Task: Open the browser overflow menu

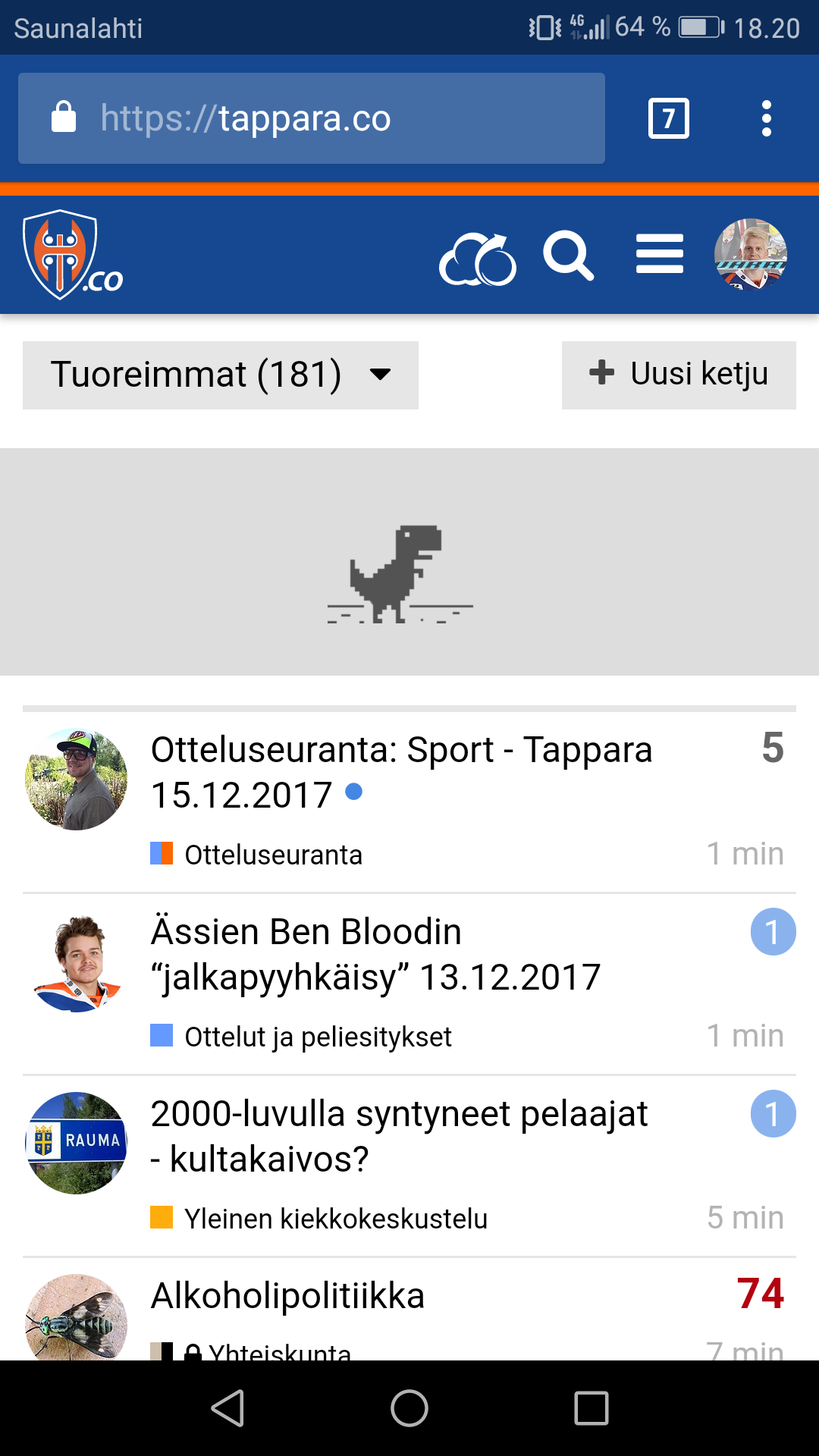Action: (x=767, y=118)
